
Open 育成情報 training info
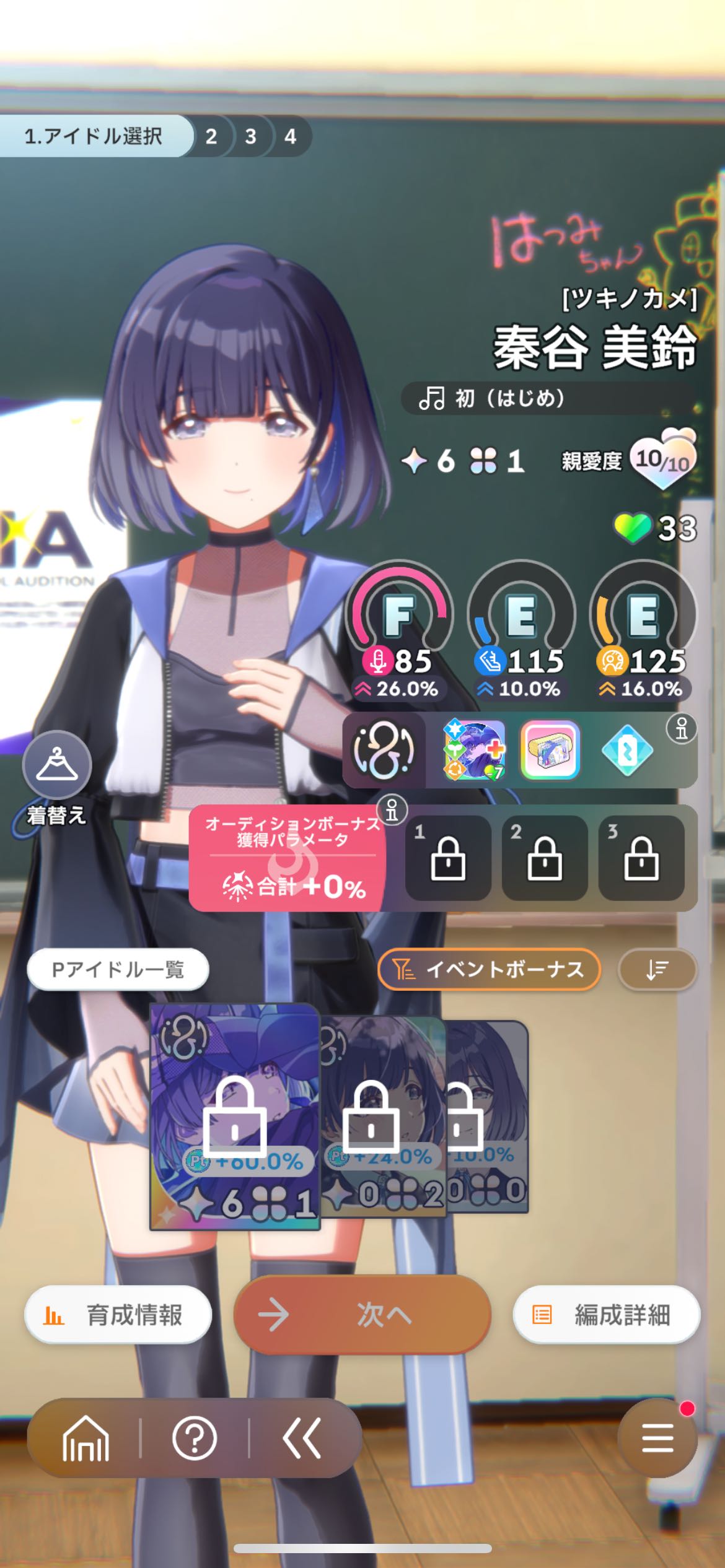click(118, 1314)
